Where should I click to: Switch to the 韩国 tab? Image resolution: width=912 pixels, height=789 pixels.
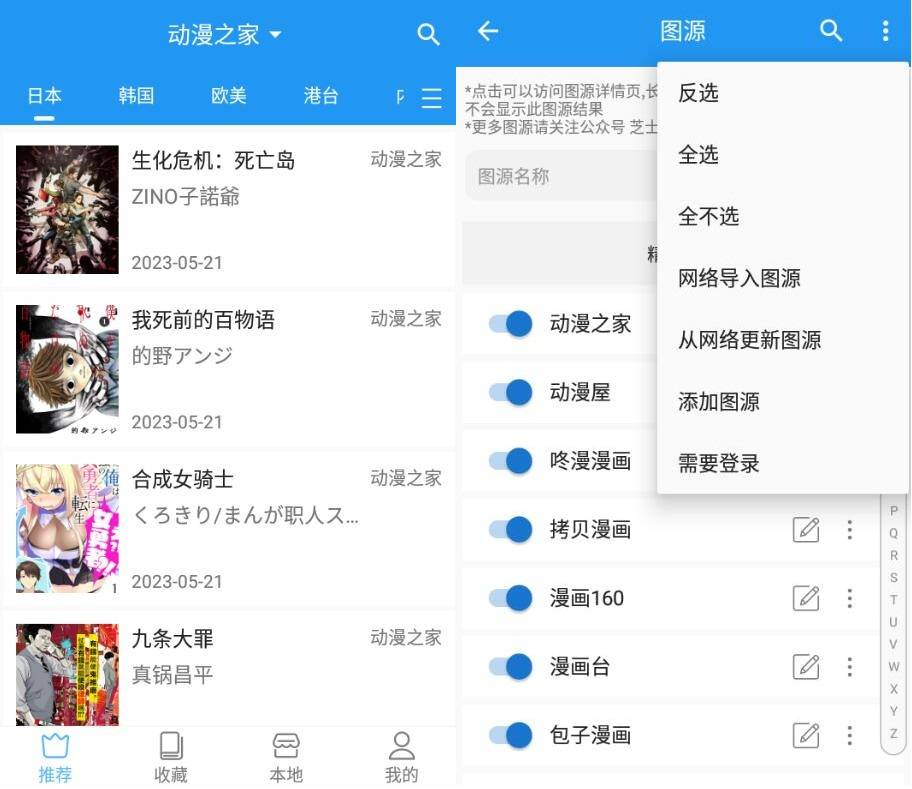click(136, 96)
